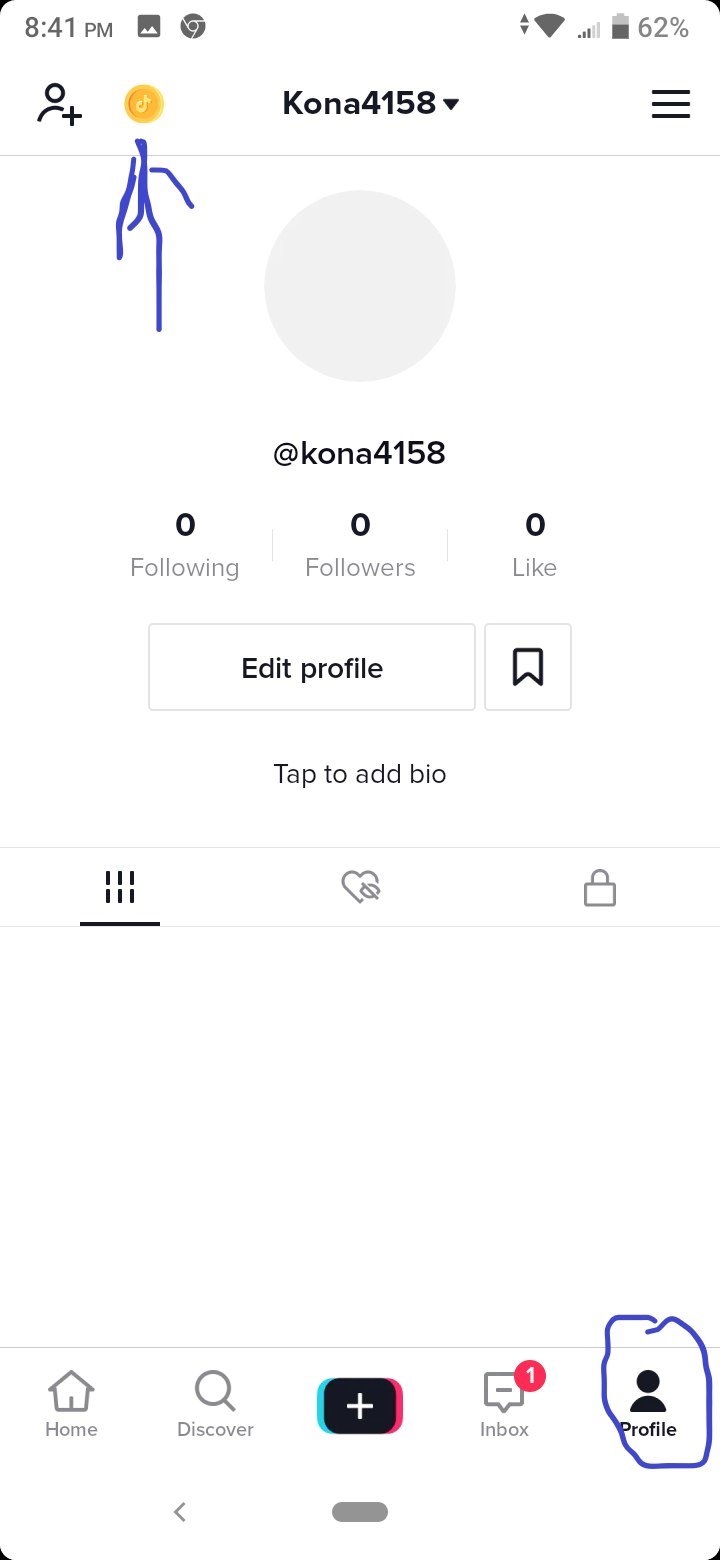Open the Inbox tab

point(505,1405)
